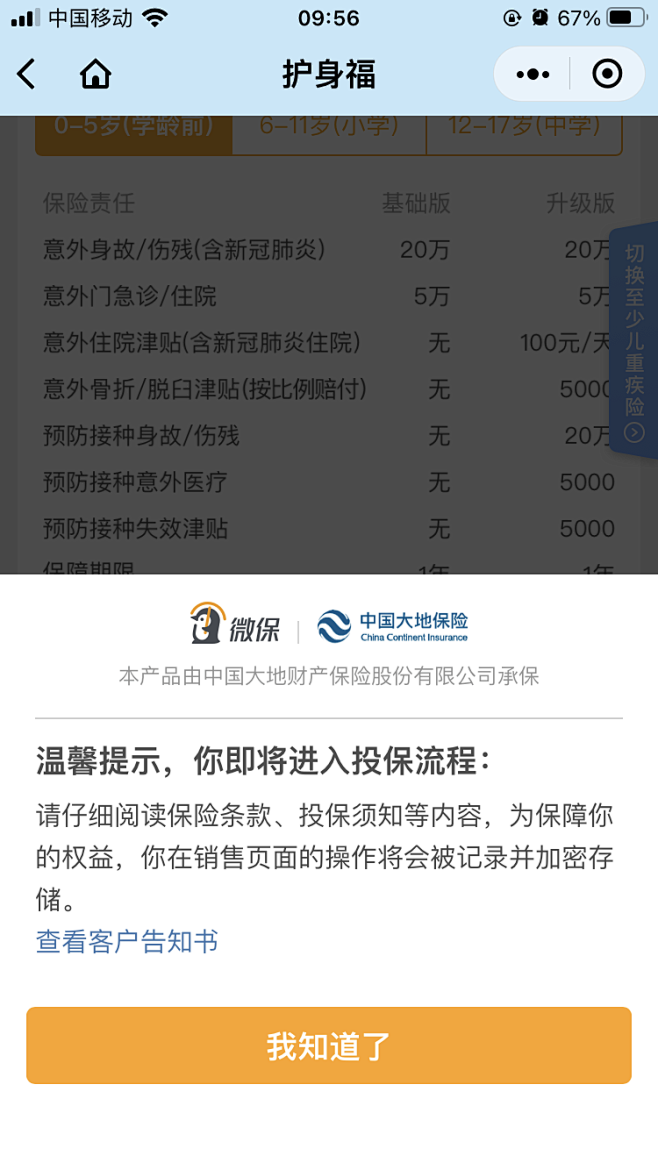Open the three-dot more menu
Image resolution: width=658 pixels, height=1170 pixels.
coord(532,74)
